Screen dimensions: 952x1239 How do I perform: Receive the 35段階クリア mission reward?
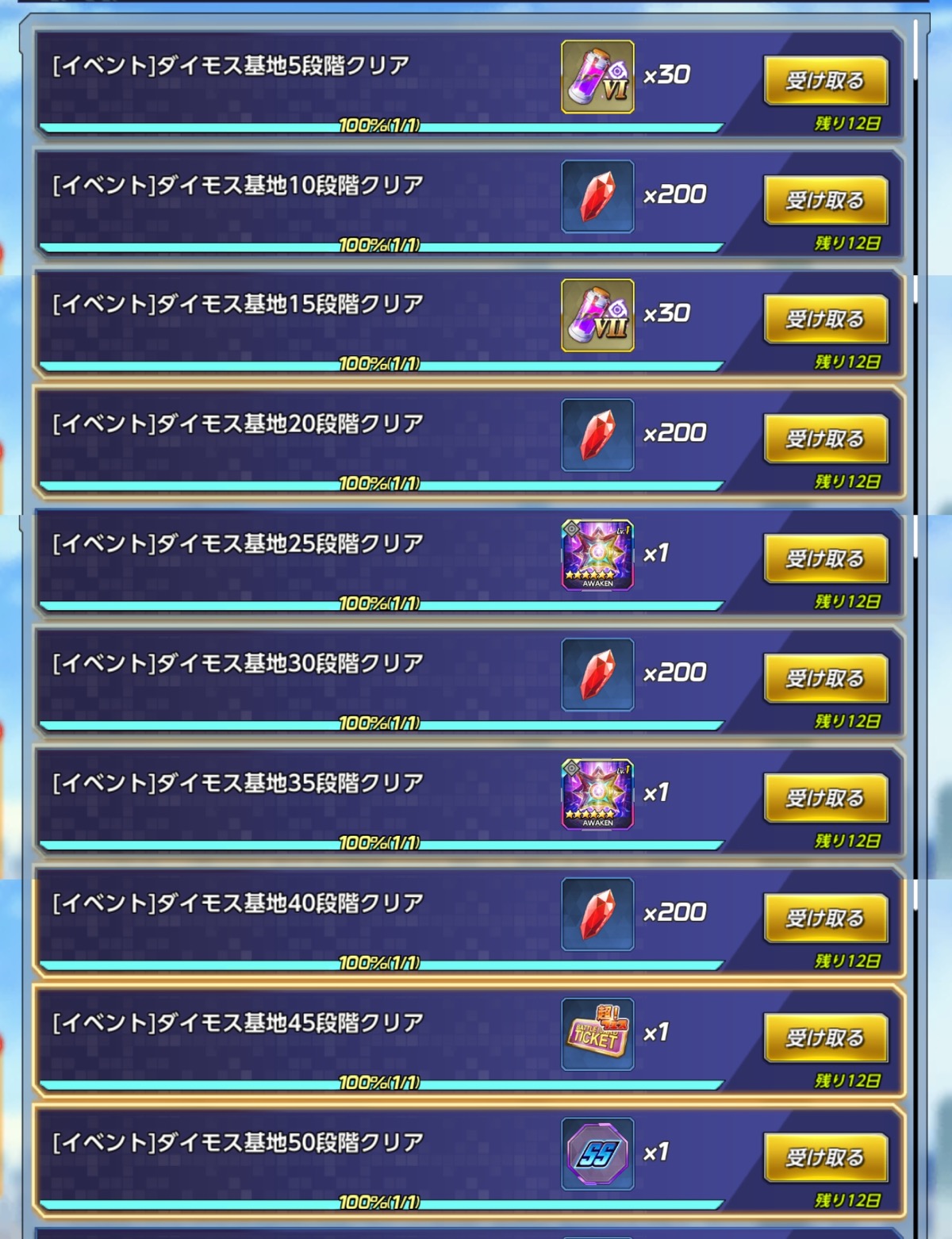pyautogui.click(x=825, y=798)
